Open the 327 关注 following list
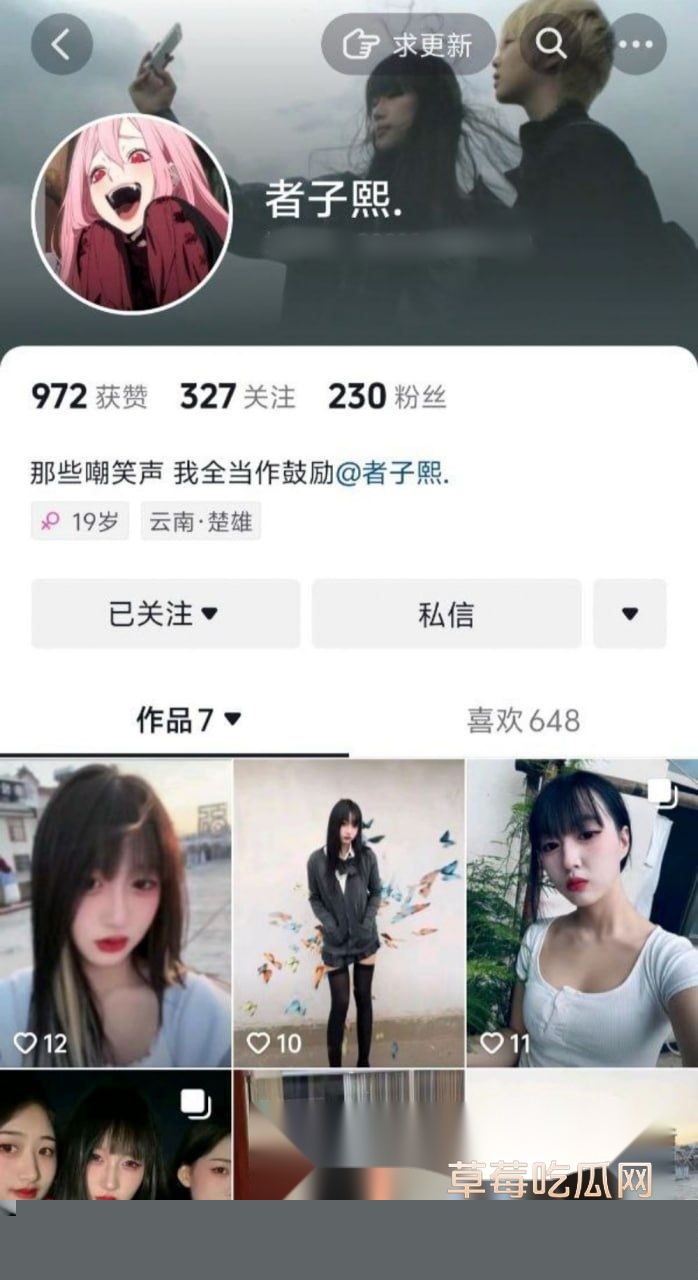The image size is (698, 1280). (x=237, y=397)
